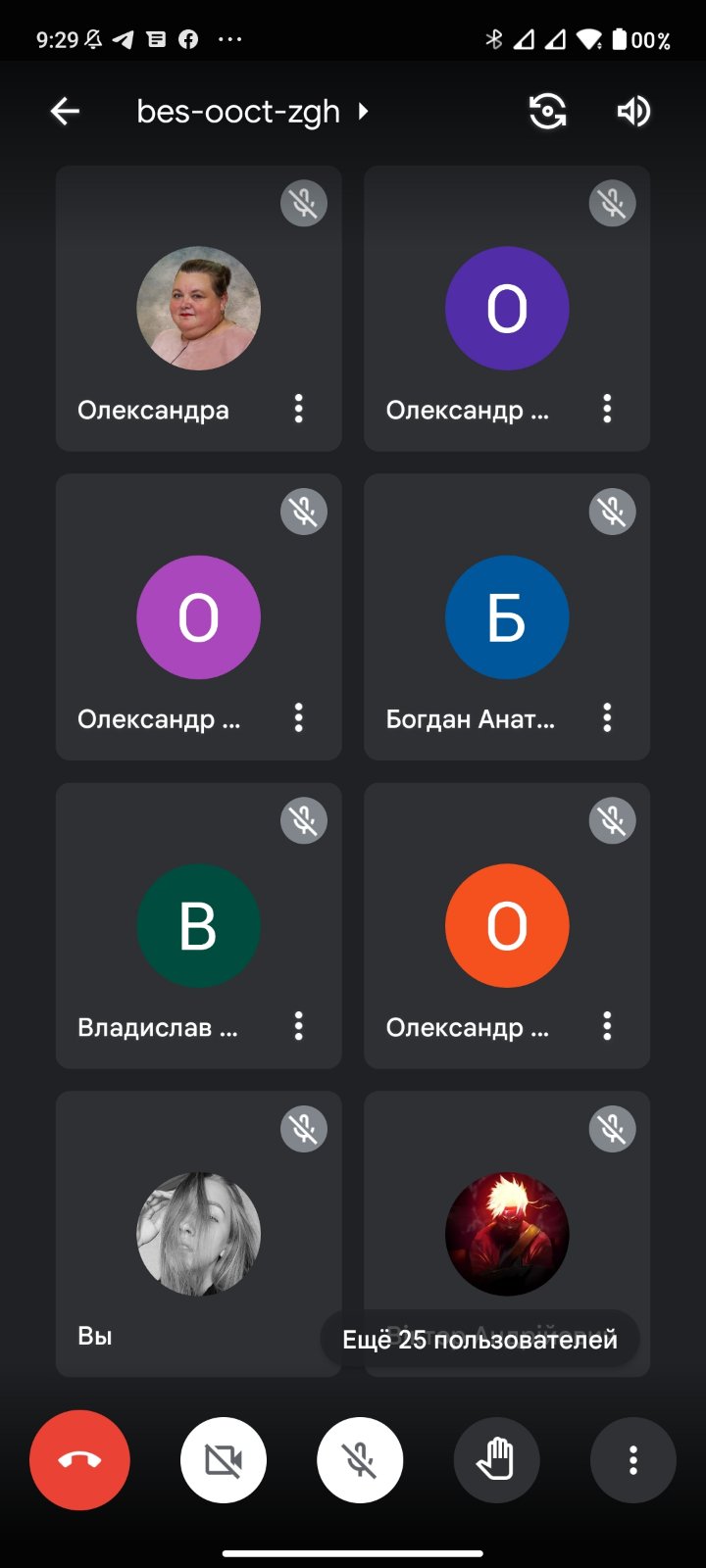Open meeting details for bes-ooct-zgh

(x=253, y=112)
